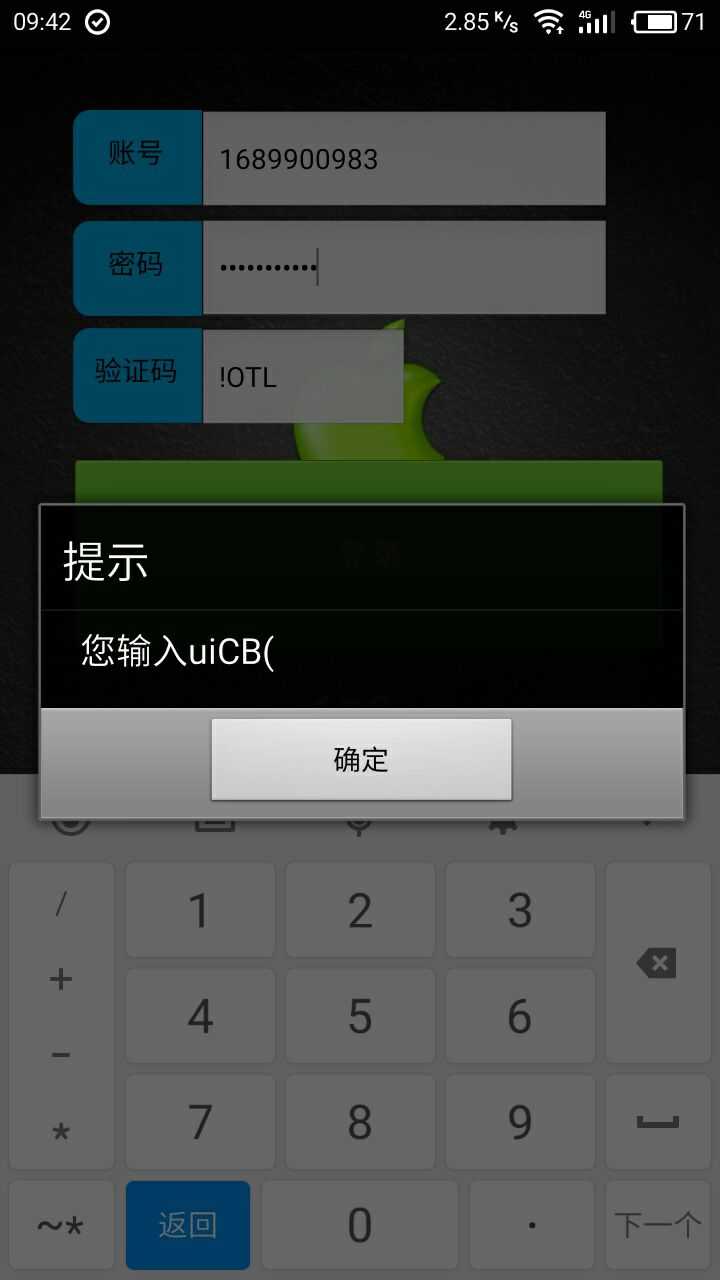Viewport: 720px width, 1280px height.
Task: Tap the 账号 account number field
Action: click(x=404, y=158)
